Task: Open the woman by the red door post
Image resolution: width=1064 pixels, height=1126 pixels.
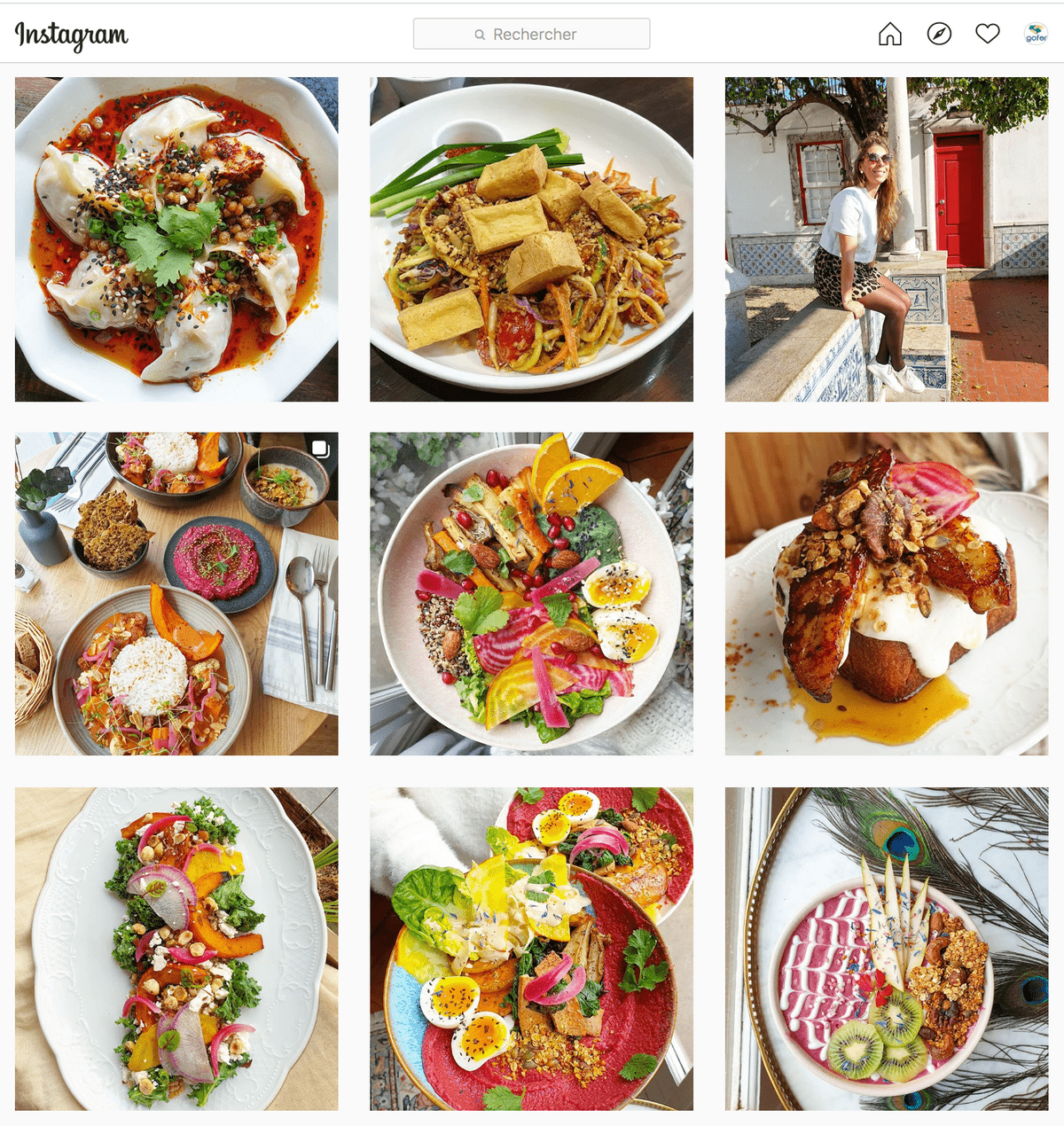Action: (887, 239)
